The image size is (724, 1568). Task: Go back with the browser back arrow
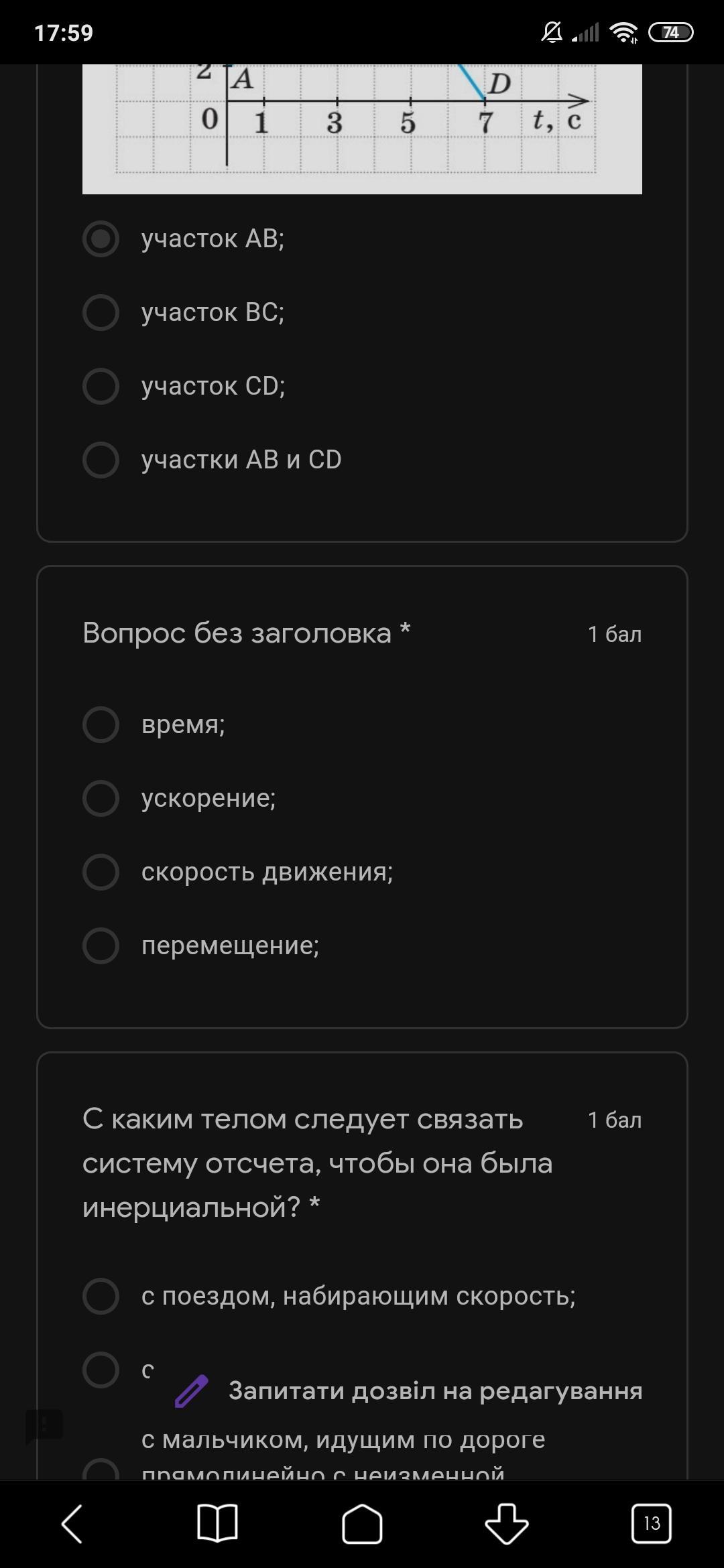pyautogui.click(x=72, y=1523)
